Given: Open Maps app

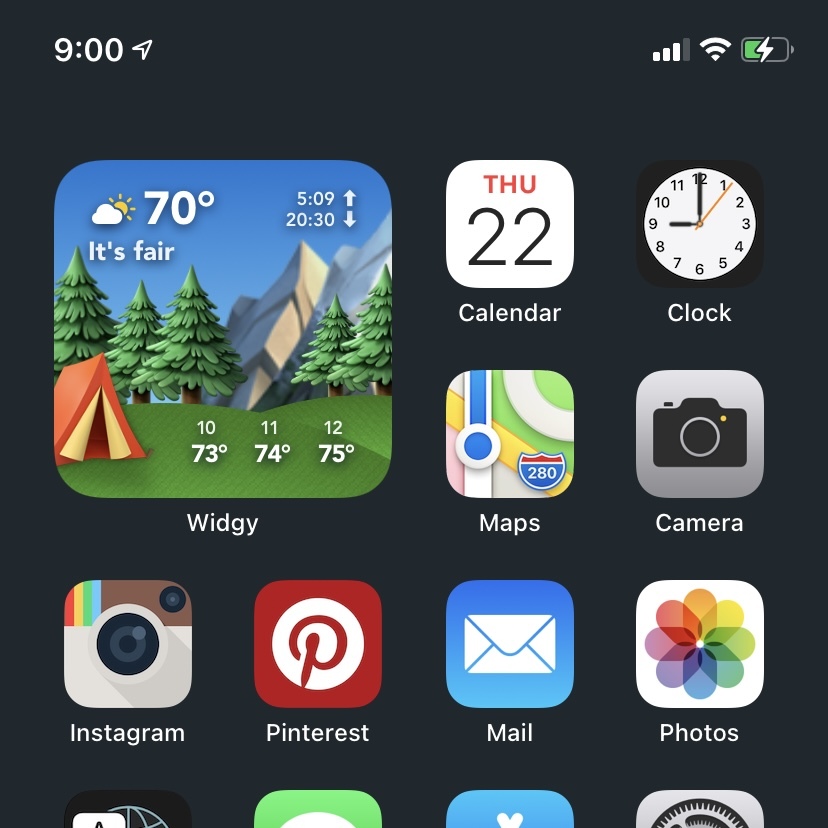Looking at the screenshot, I should [x=509, y=434].
